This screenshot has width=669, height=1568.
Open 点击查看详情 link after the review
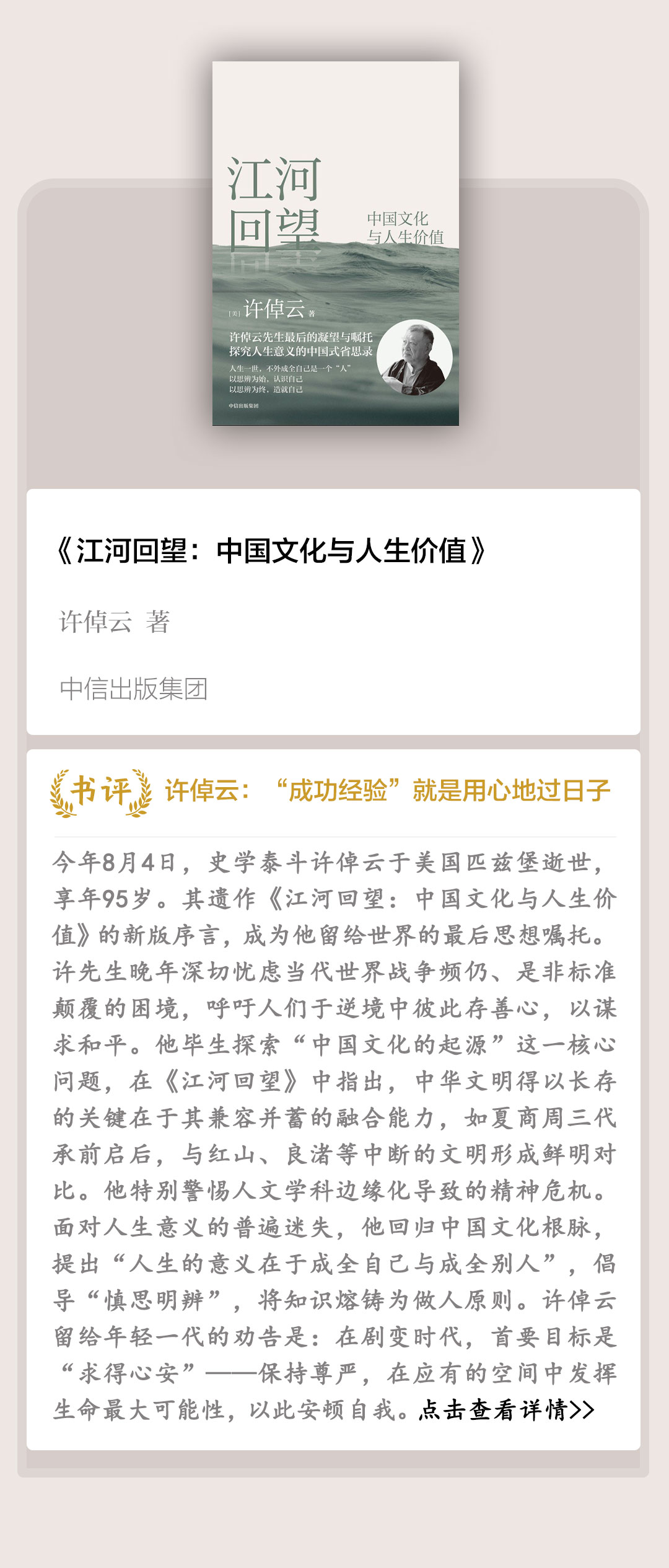[505, 1410]
